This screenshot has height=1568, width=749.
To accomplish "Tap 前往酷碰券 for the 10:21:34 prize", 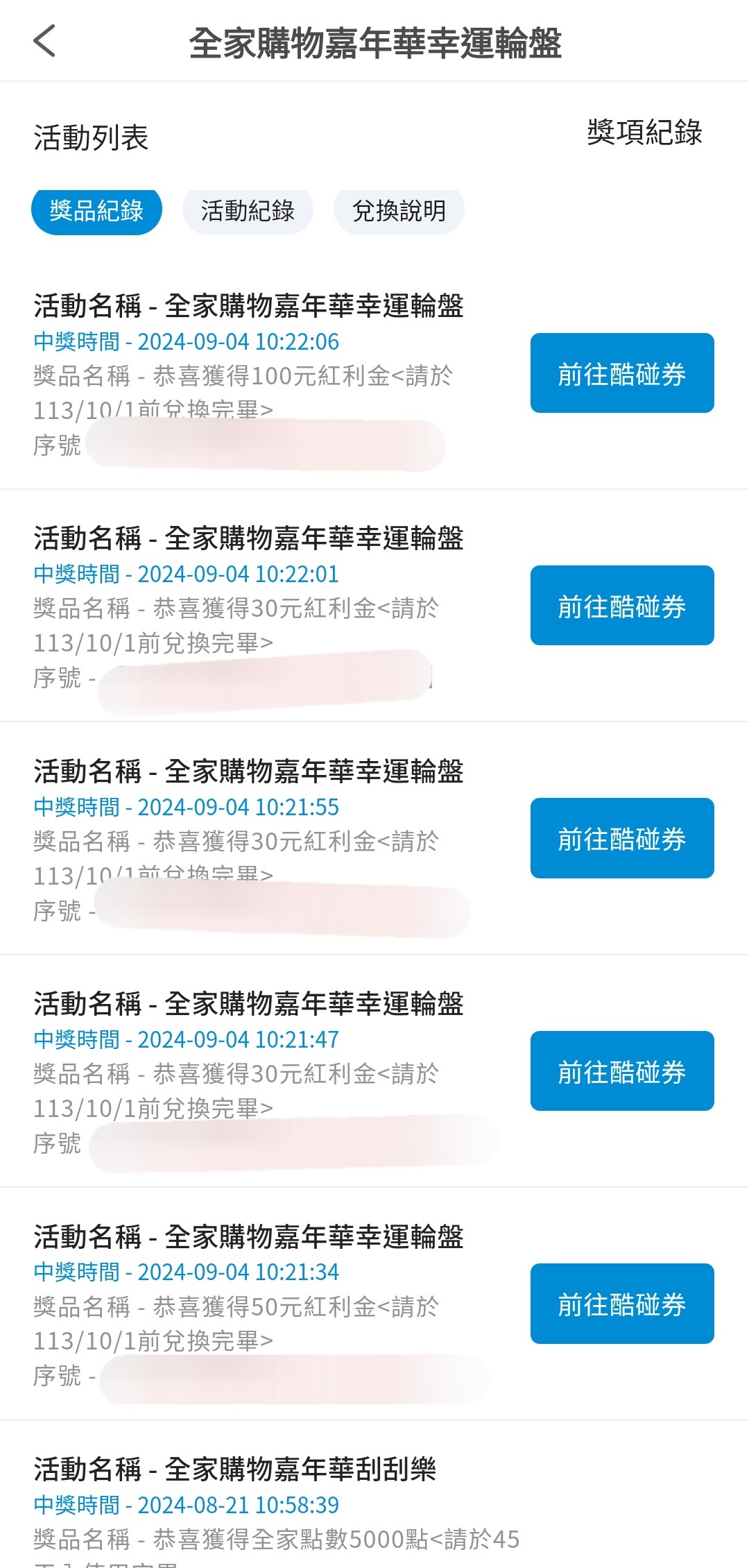I will coord(622,1304).
